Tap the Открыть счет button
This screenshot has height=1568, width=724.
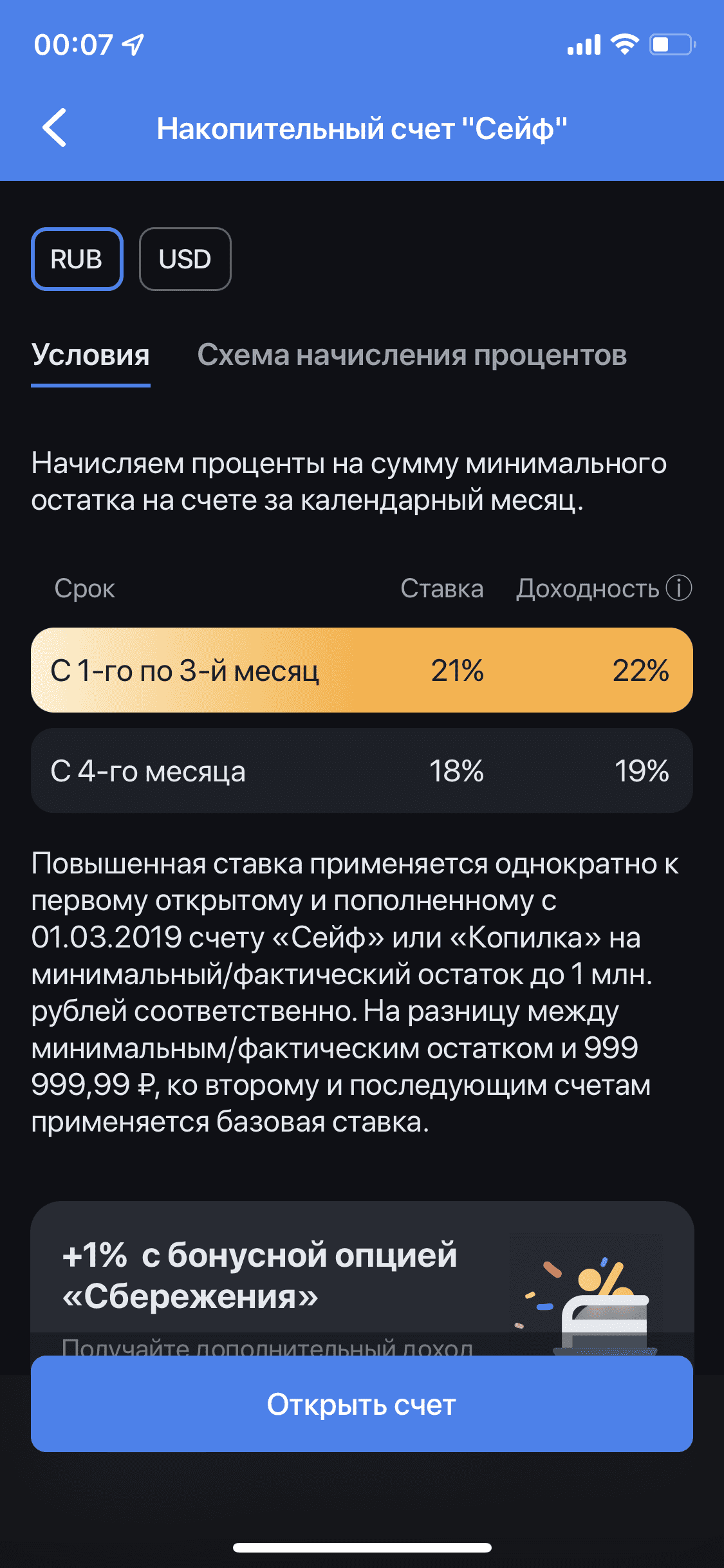[362, 1405]
